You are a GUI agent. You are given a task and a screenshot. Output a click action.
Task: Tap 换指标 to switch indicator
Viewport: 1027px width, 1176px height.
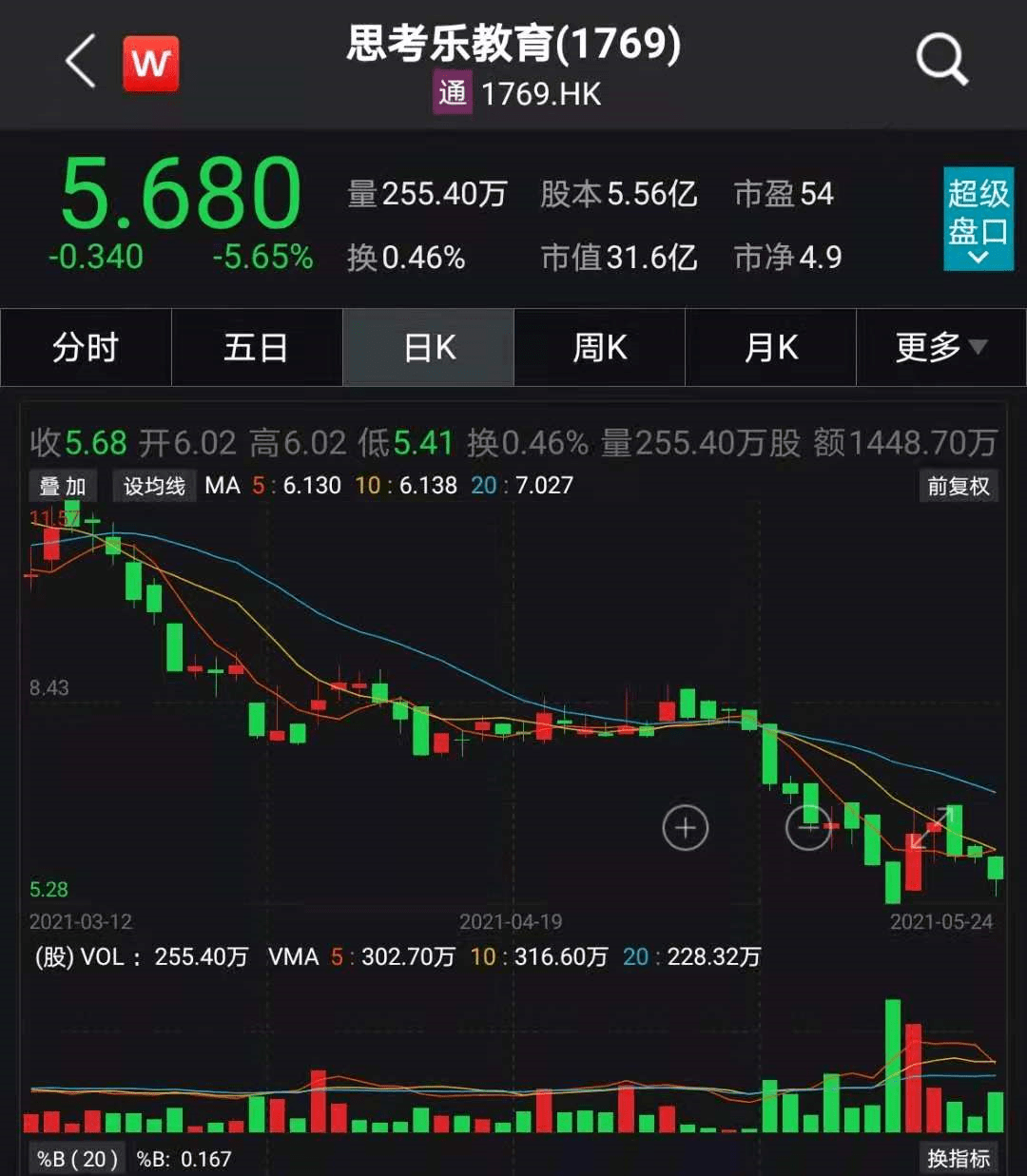point(959,1158)
